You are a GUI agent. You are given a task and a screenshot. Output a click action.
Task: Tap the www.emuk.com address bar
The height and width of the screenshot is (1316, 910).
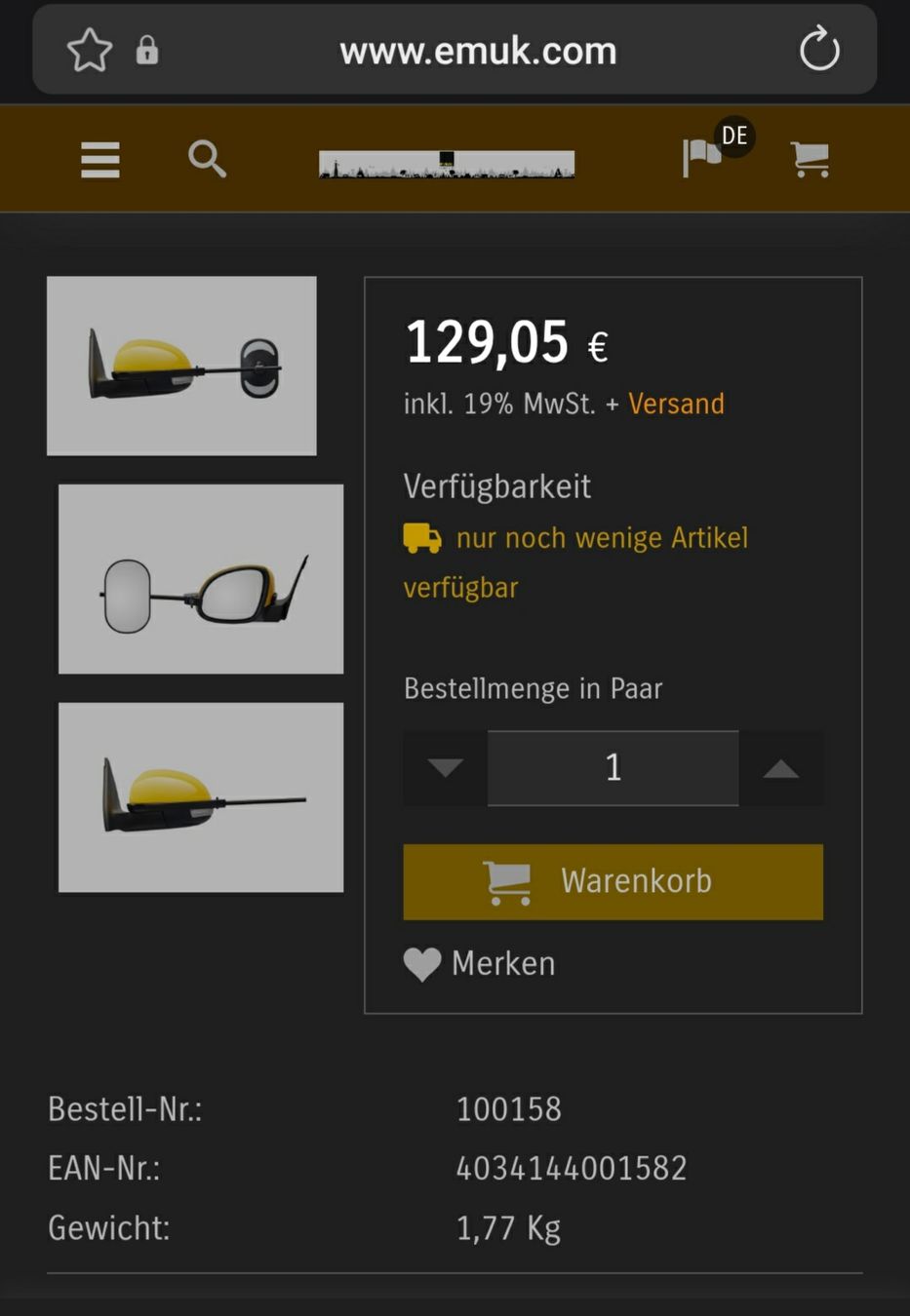478,51
